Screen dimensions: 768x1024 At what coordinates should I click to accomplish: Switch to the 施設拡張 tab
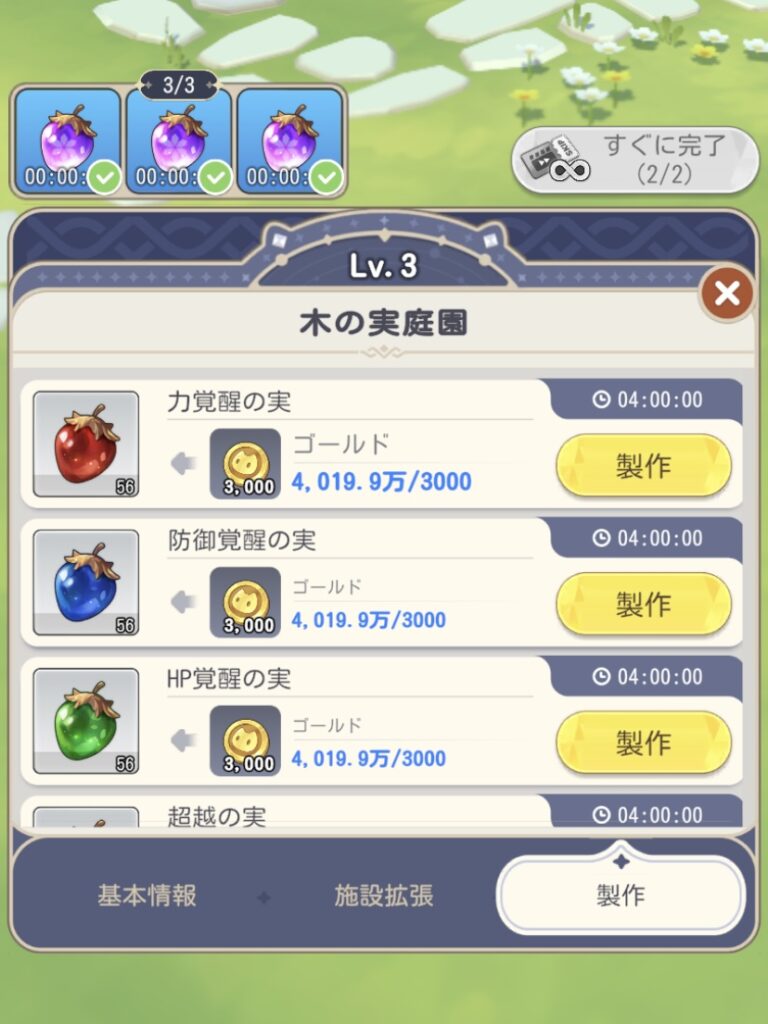384,895
